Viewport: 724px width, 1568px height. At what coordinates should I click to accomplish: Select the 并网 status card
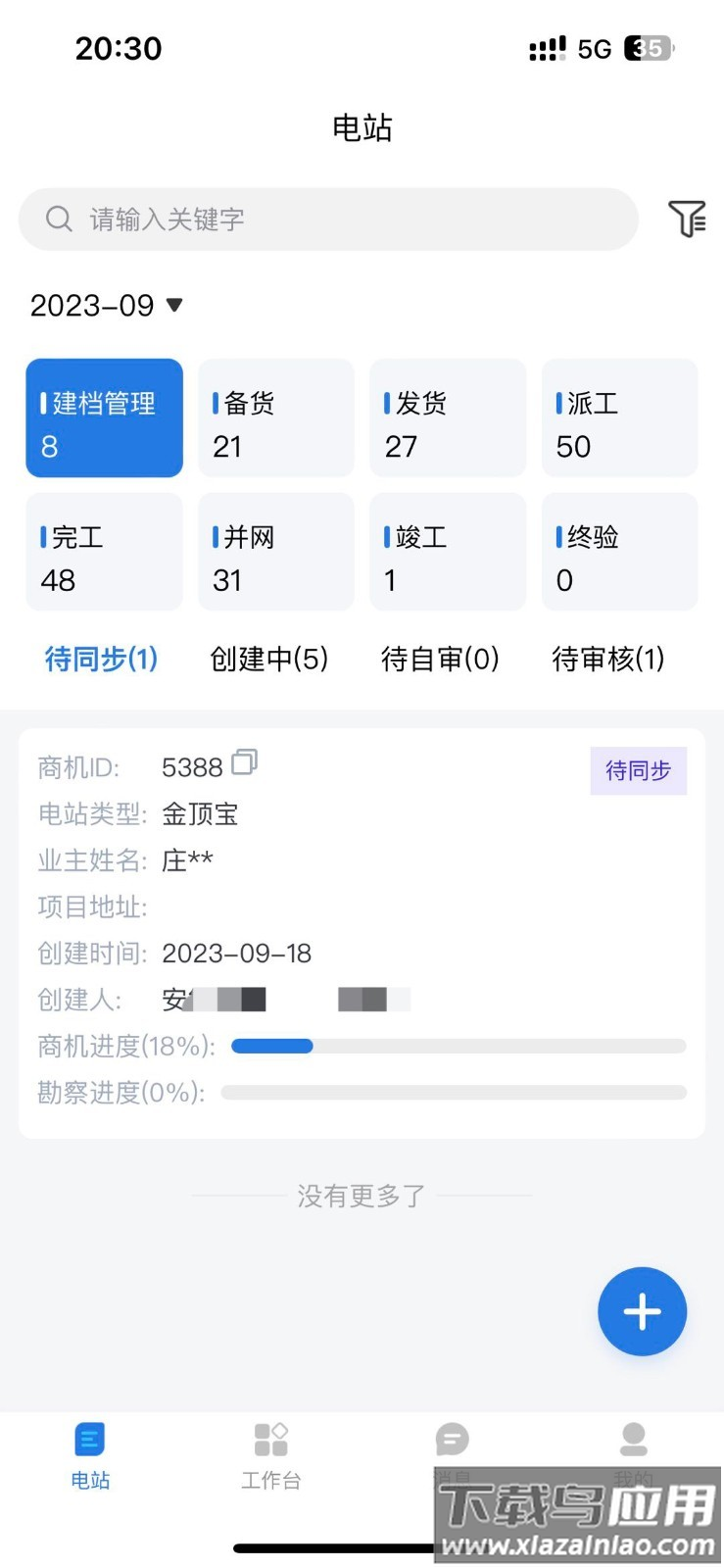pos(275,552)
